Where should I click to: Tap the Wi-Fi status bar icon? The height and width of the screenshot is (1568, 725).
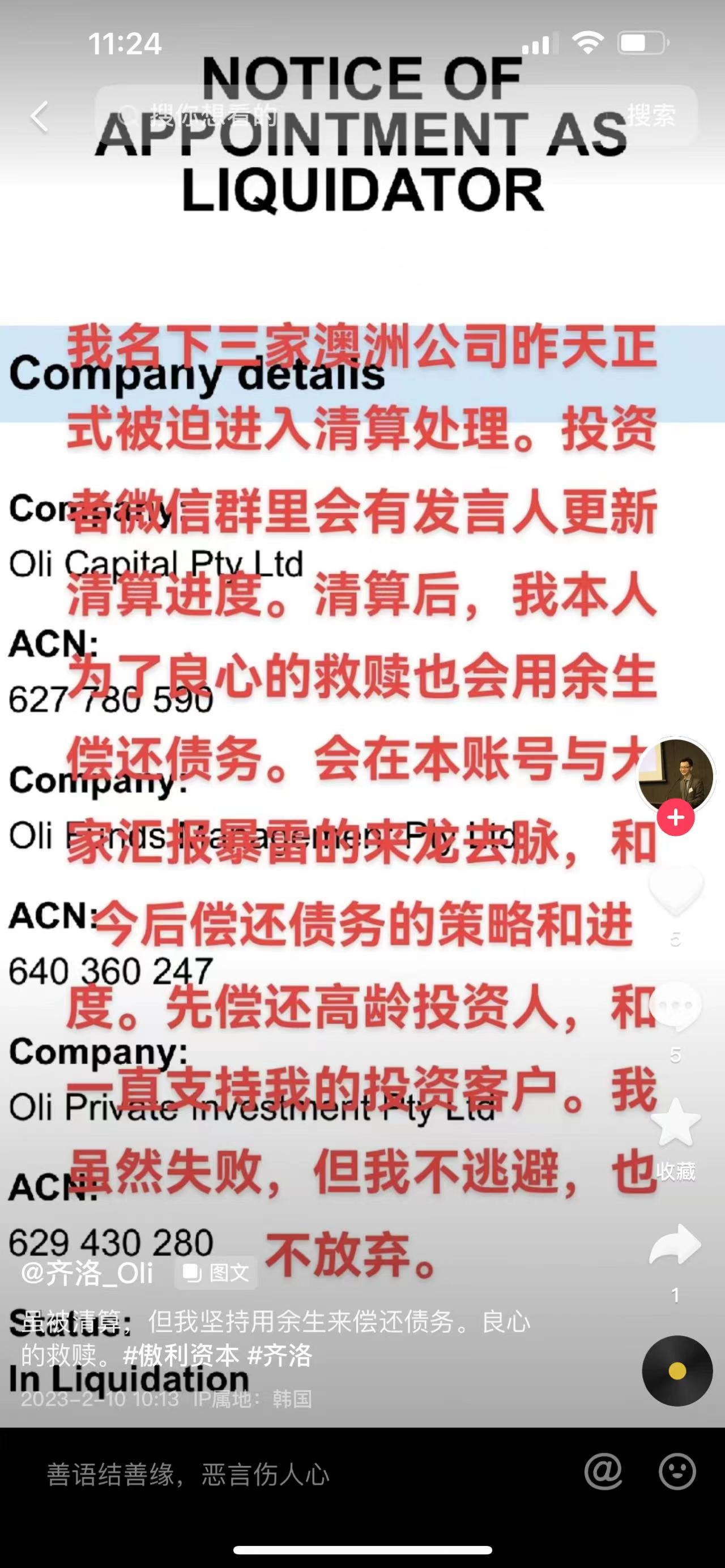[588, 42]
